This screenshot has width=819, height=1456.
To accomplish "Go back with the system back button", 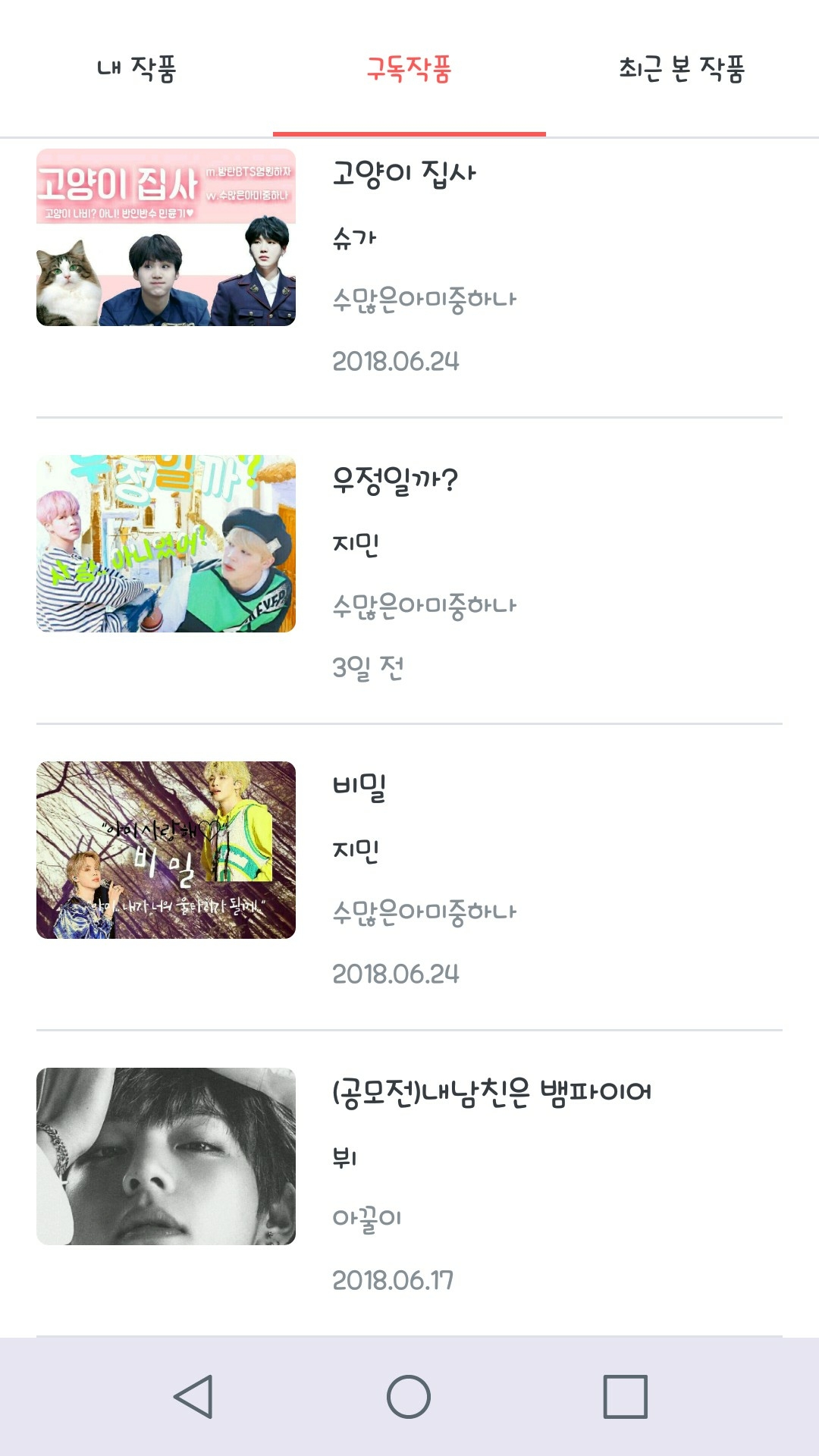I will click(x=193, y=1396).
